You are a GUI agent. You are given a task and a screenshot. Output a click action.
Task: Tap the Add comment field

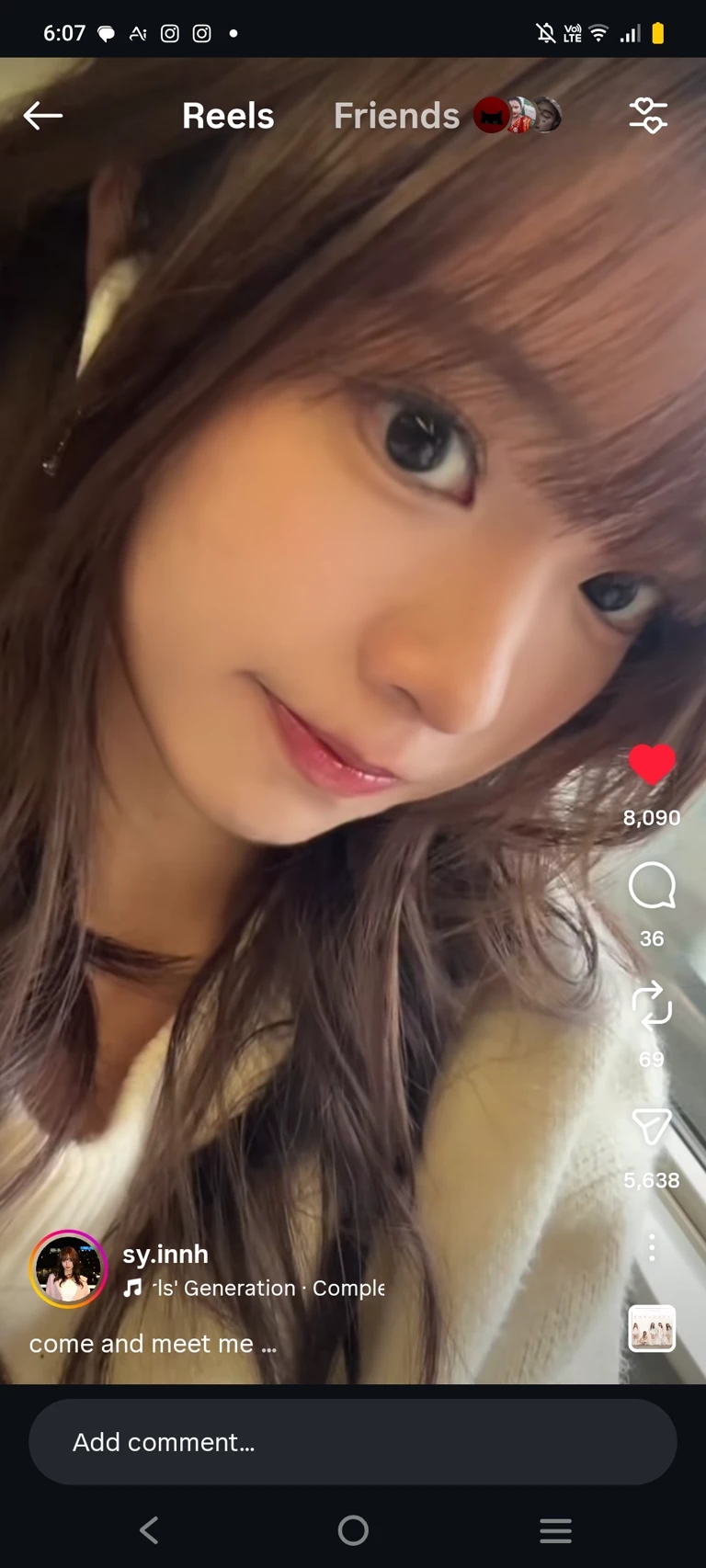click(x=353, y=1442)
